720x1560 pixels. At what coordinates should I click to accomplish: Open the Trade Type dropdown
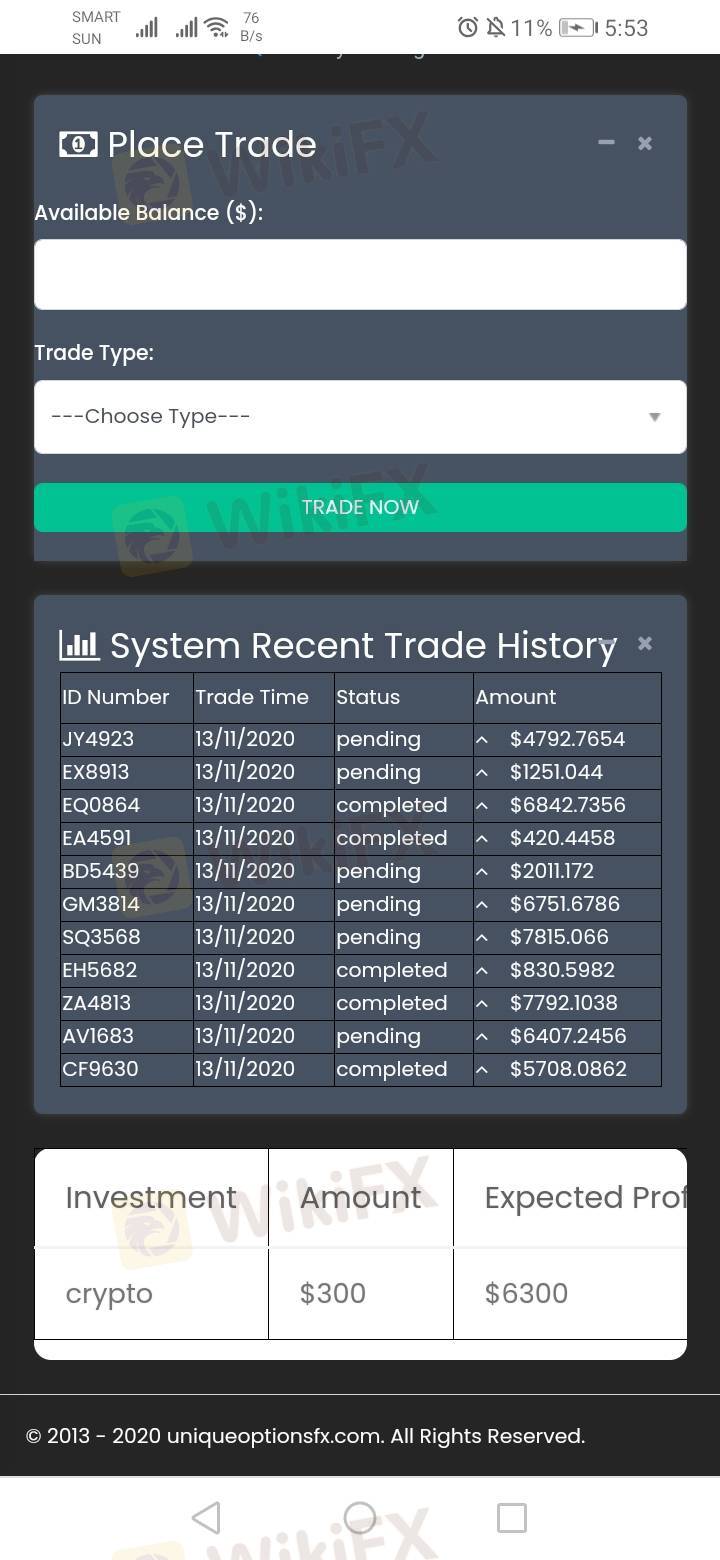point(360,417)
